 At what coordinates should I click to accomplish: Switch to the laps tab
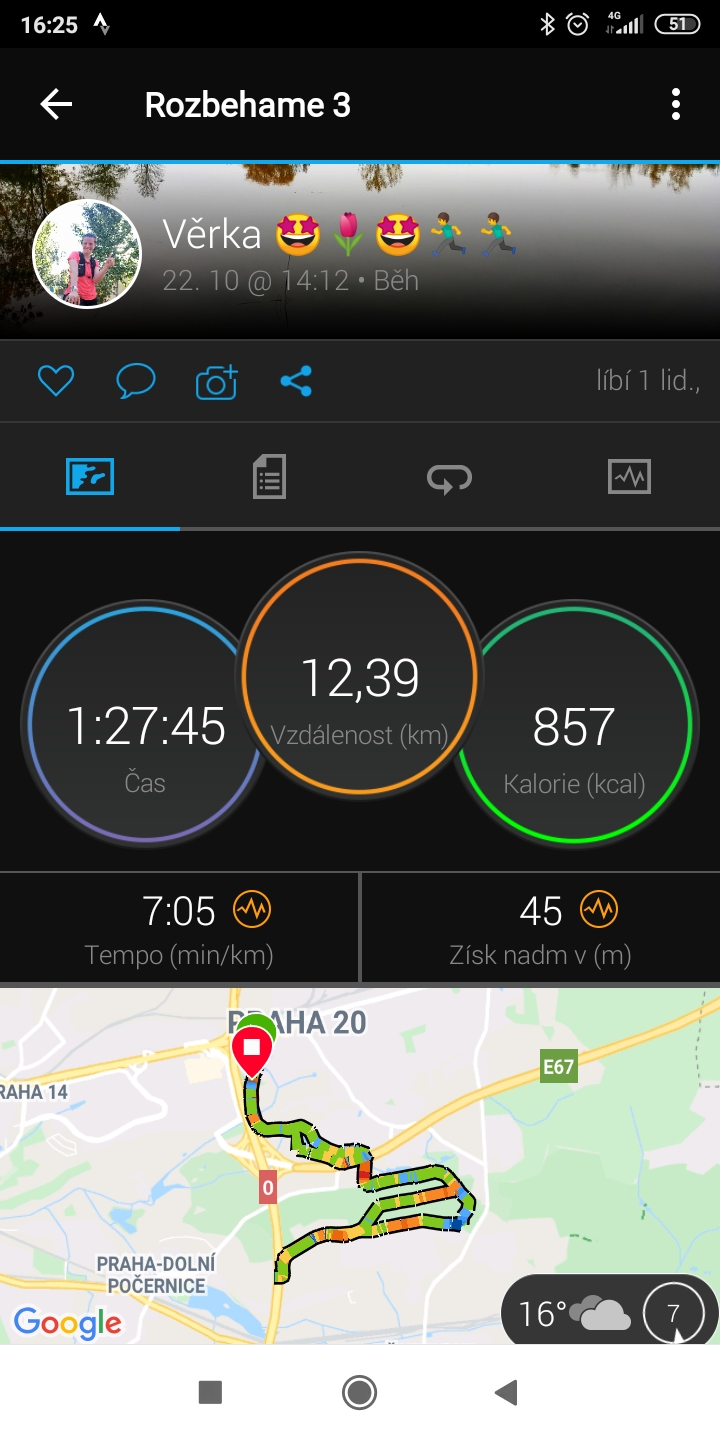pyautogui.click(x=449, y=477)
